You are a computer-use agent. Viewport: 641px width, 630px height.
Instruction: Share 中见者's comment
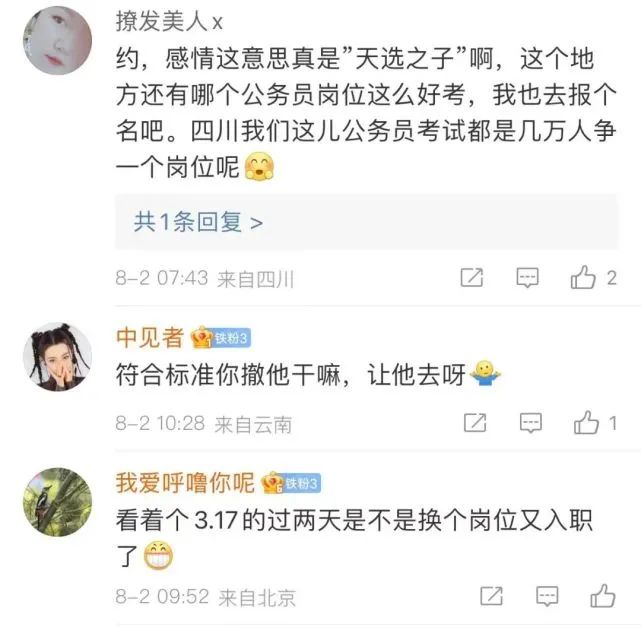click(x=472, y=423)
